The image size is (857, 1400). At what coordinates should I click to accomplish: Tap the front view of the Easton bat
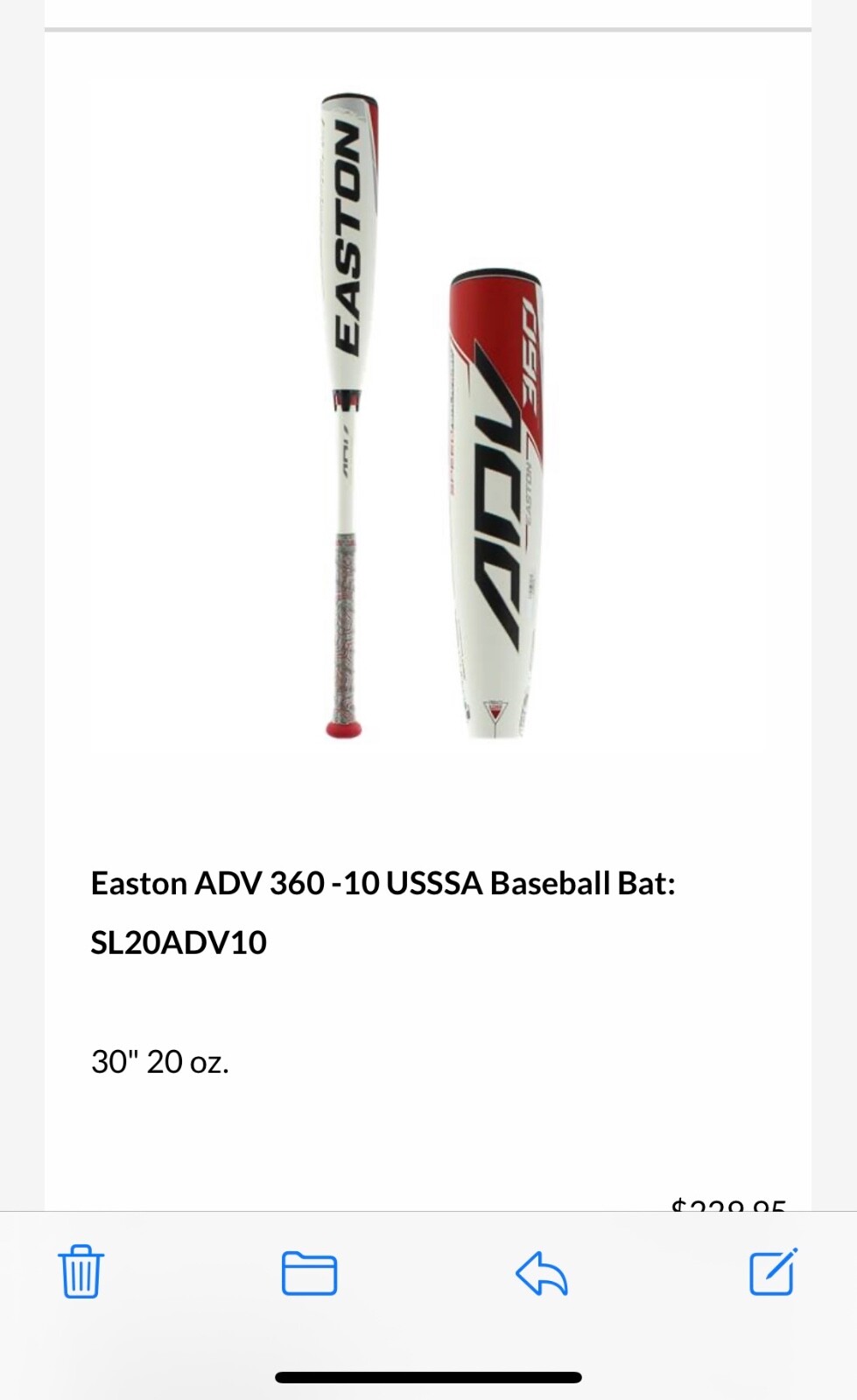coord(348,411)
